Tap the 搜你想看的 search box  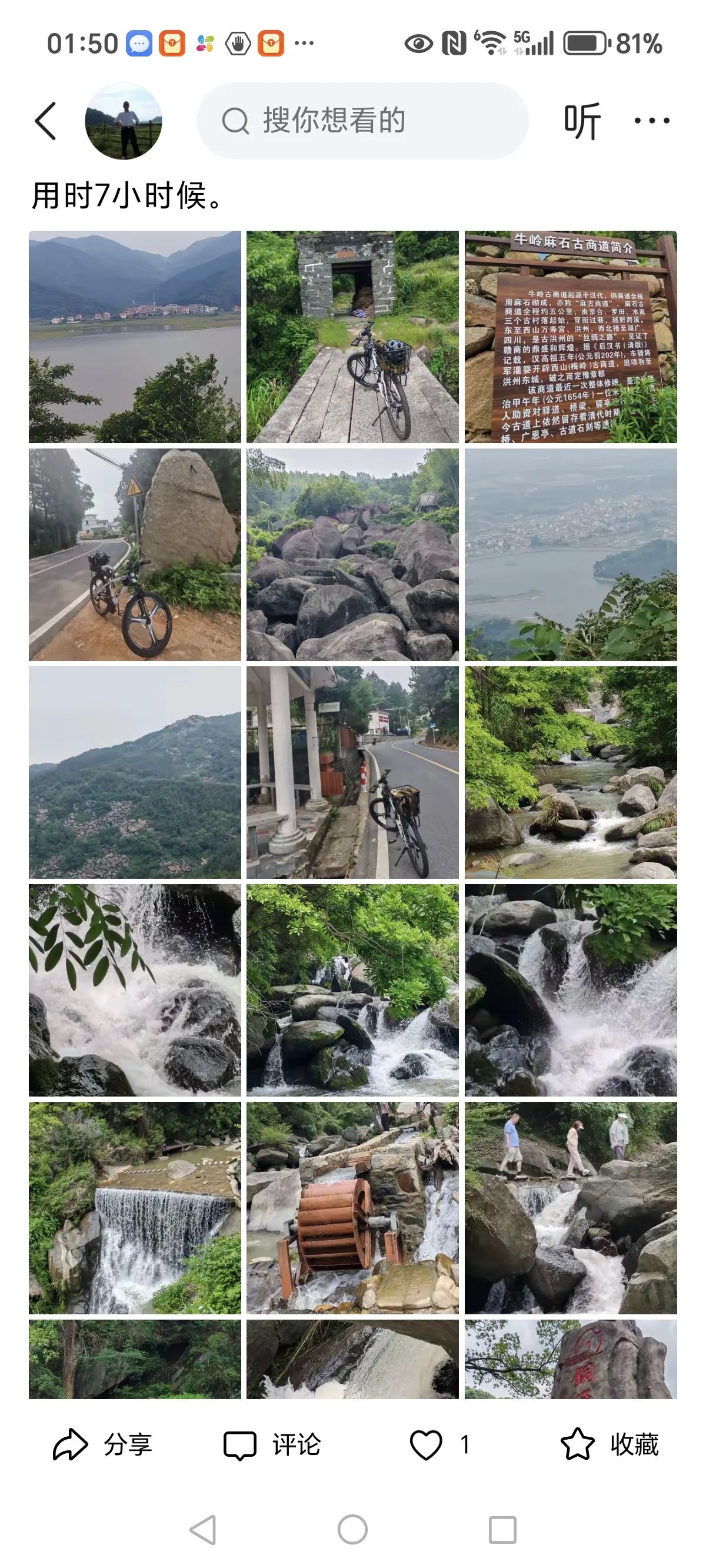362,121
